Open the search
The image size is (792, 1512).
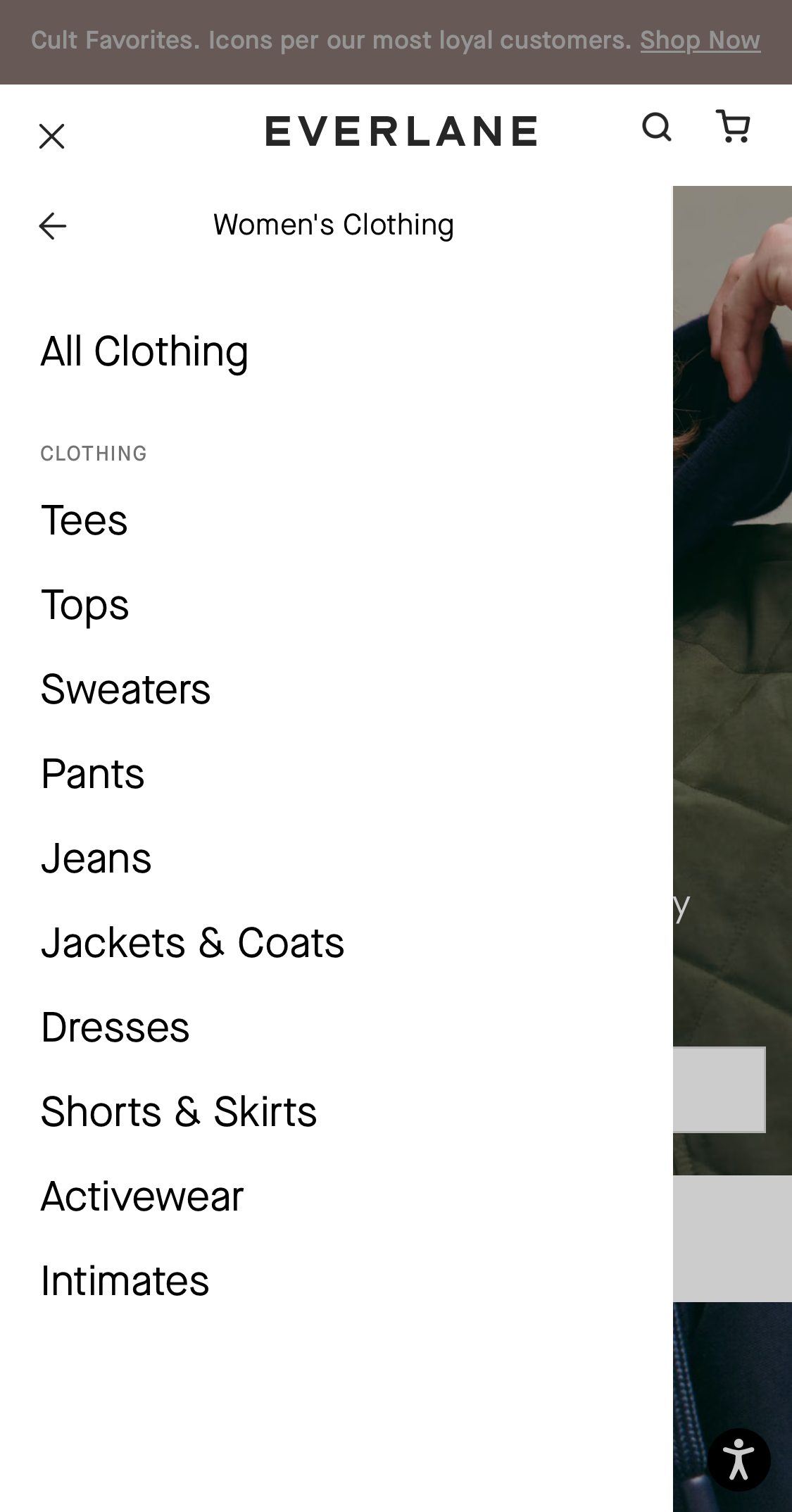coord(657,130)
